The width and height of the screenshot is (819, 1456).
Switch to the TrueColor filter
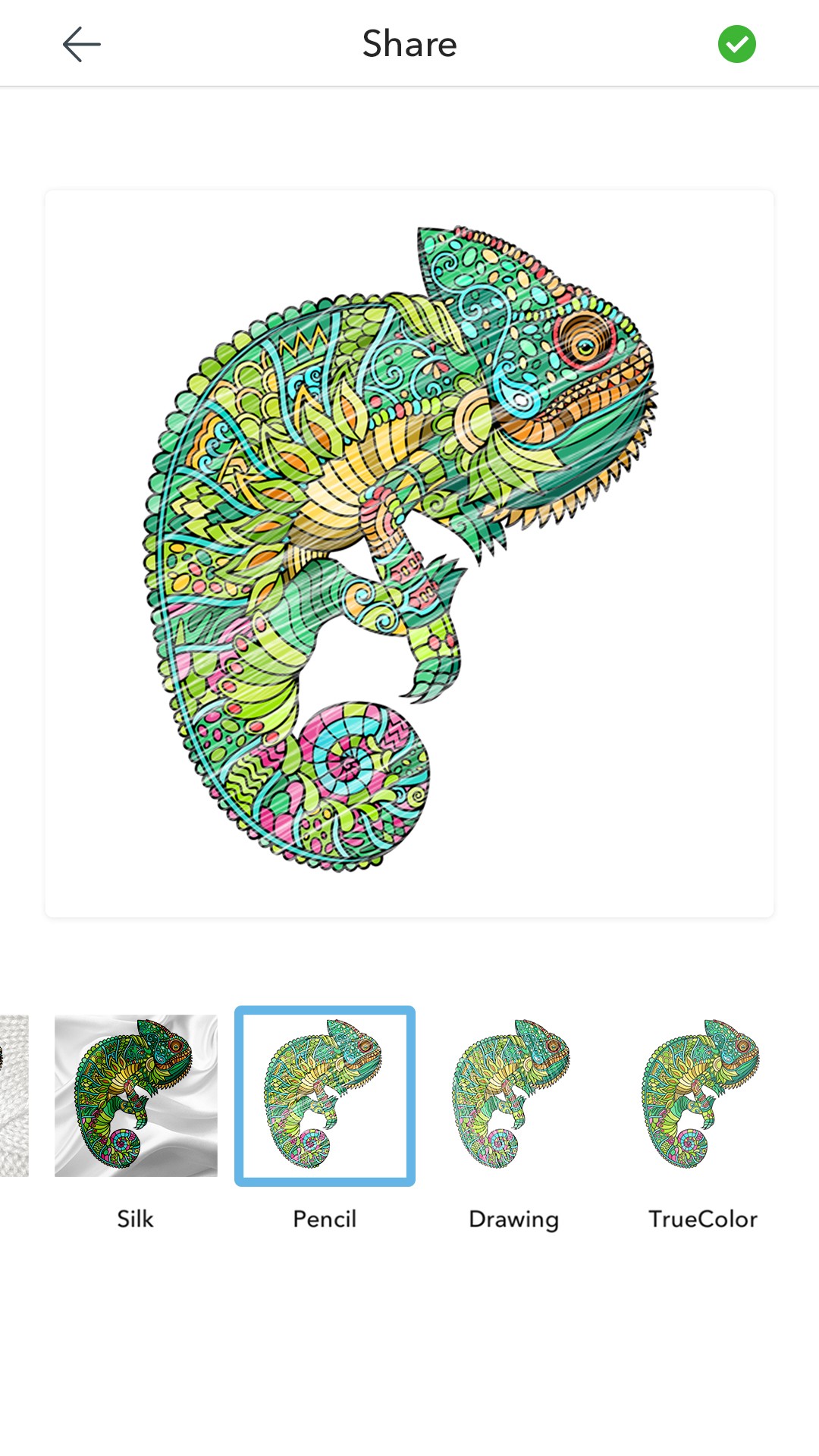[702, 1096]
